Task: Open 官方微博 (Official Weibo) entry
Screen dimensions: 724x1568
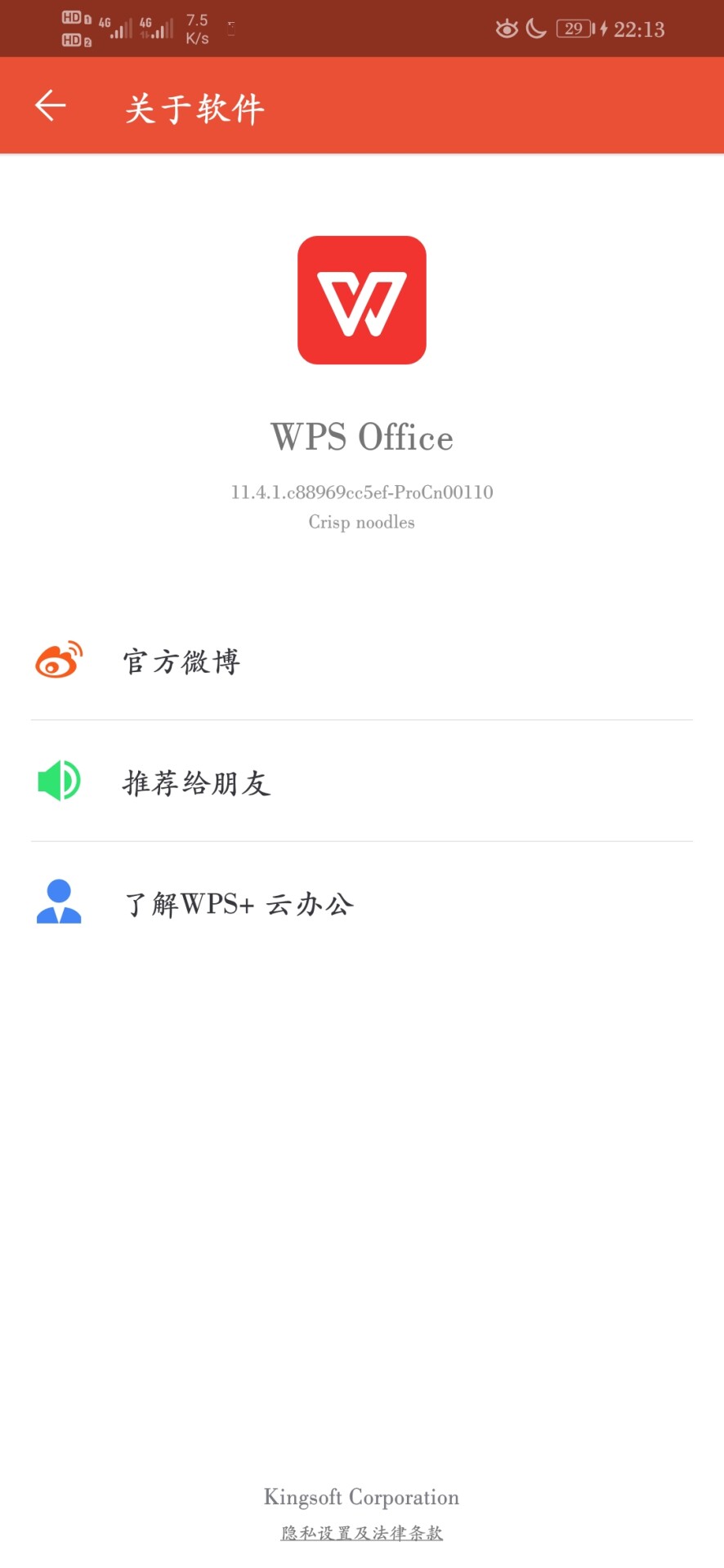Action: [x=181, y=661]
